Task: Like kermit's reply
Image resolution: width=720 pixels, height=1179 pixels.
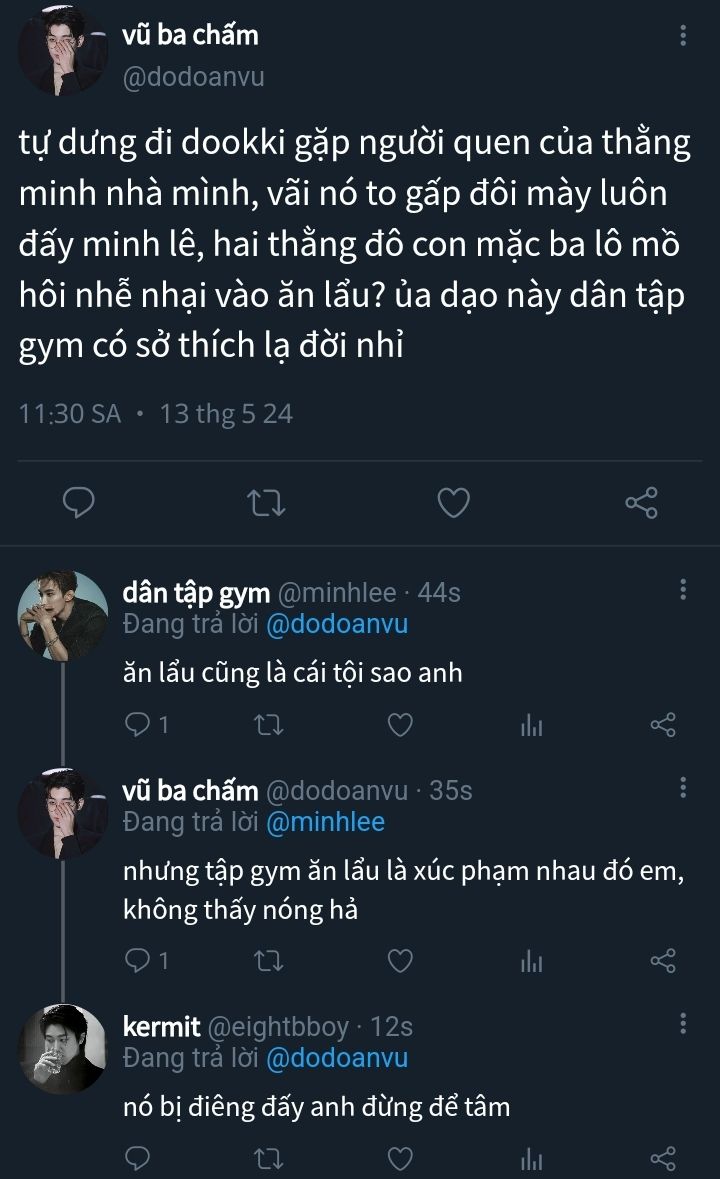Action: point(400,1159)
